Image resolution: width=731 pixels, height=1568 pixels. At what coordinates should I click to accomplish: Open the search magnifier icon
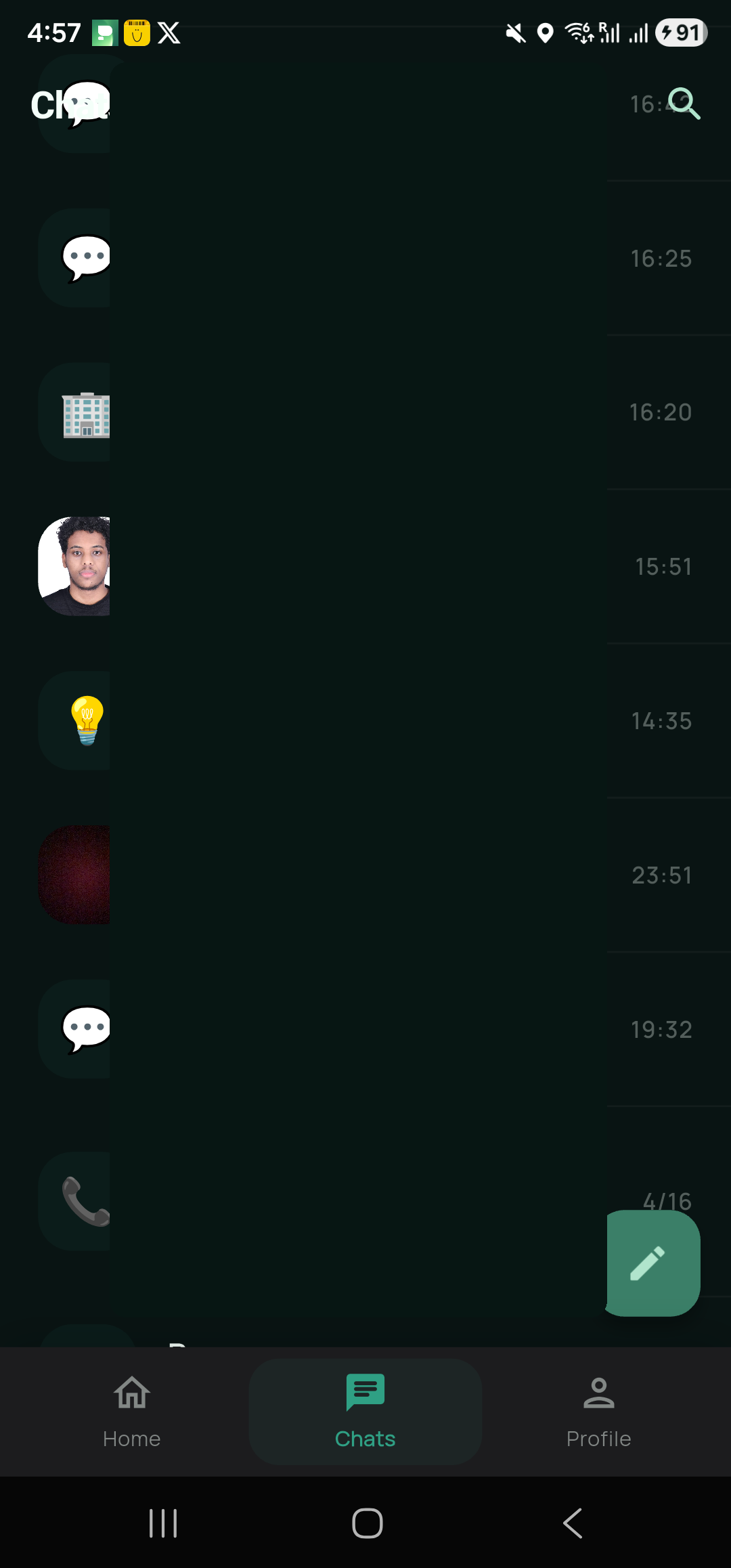coord(684,104)
